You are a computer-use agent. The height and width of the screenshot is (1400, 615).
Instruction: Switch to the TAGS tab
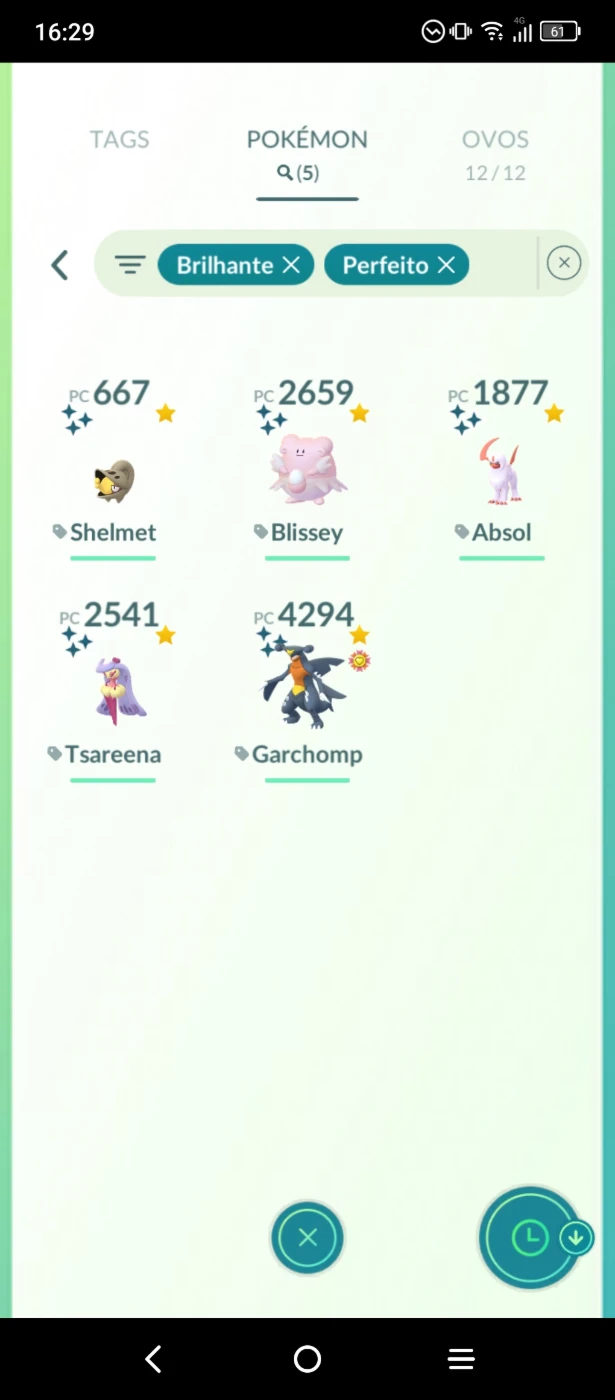tap(119, 140)
